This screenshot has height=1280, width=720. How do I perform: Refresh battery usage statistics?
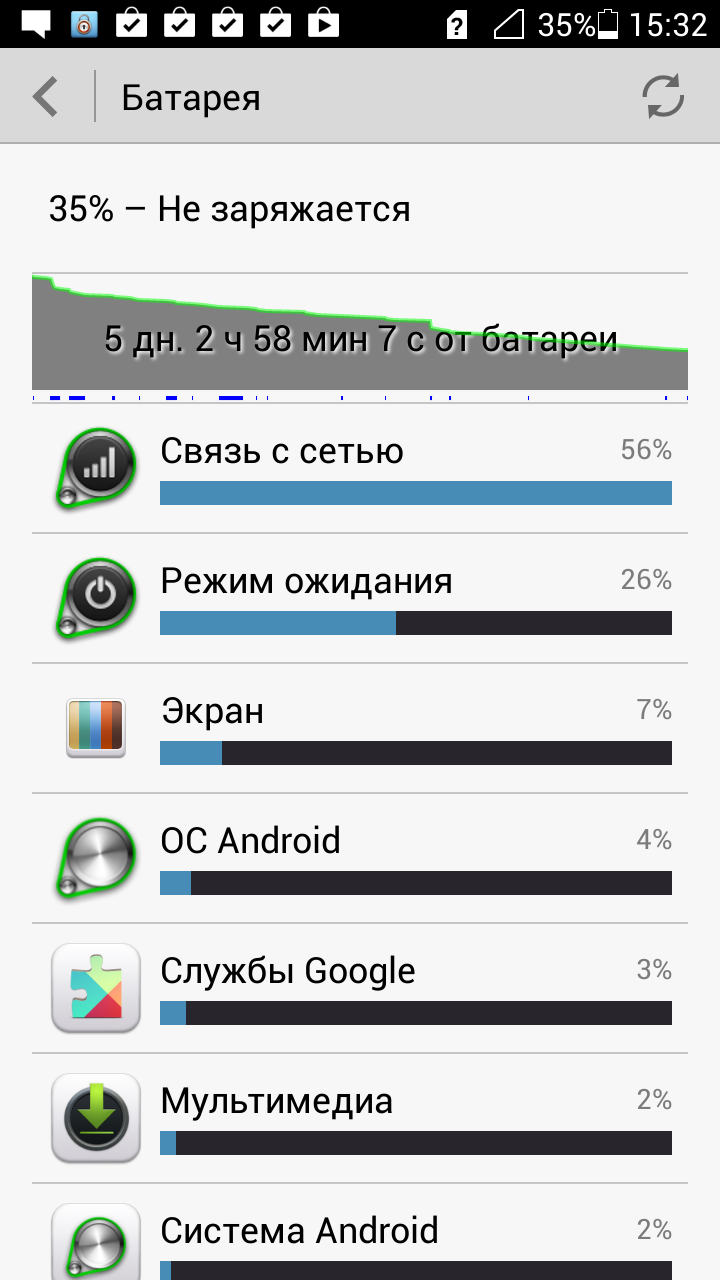pyautogui.click(x=663, y=97)
